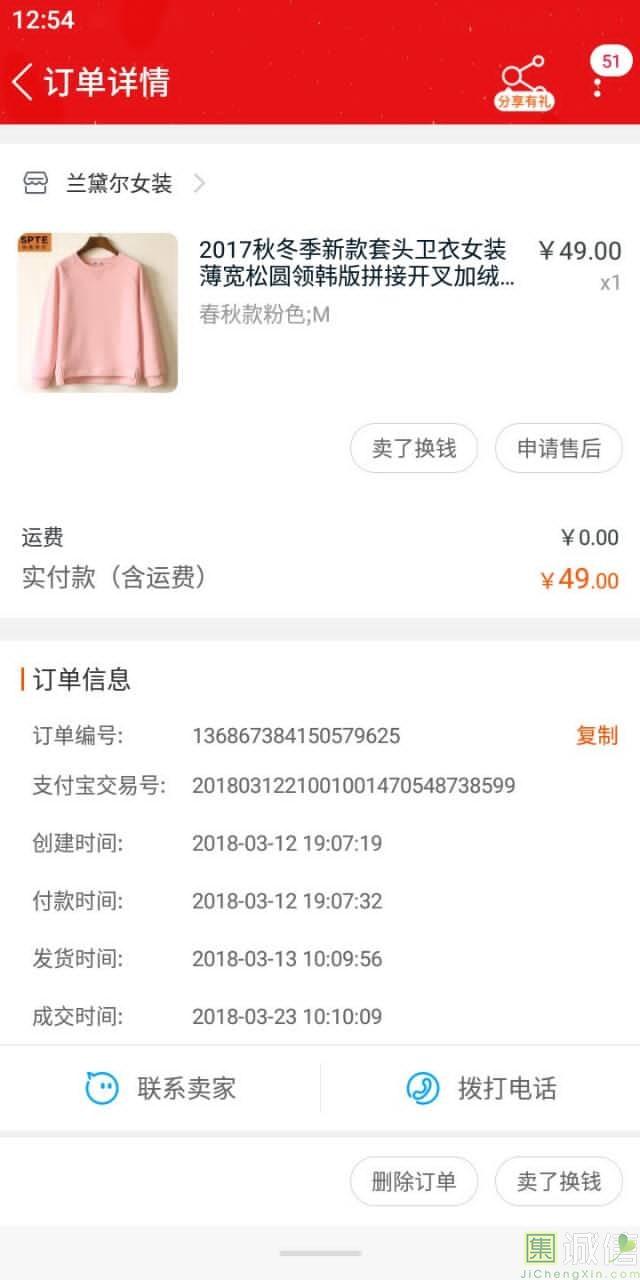This screenshot has height=1280, width=640.
Task: Open the 兰黛尔女装 store page
Action: pos(118,183)
